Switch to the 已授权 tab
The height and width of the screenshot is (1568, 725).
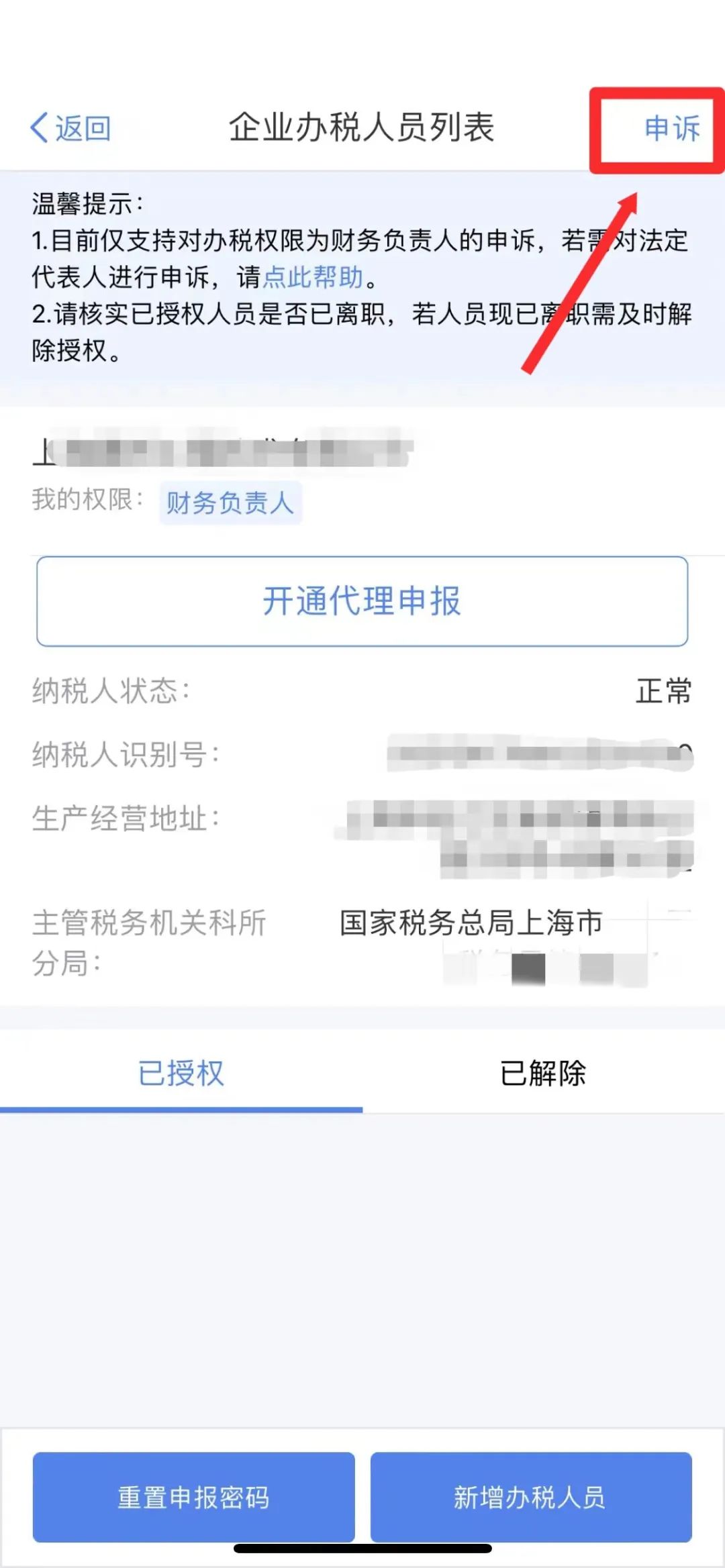181,1073
